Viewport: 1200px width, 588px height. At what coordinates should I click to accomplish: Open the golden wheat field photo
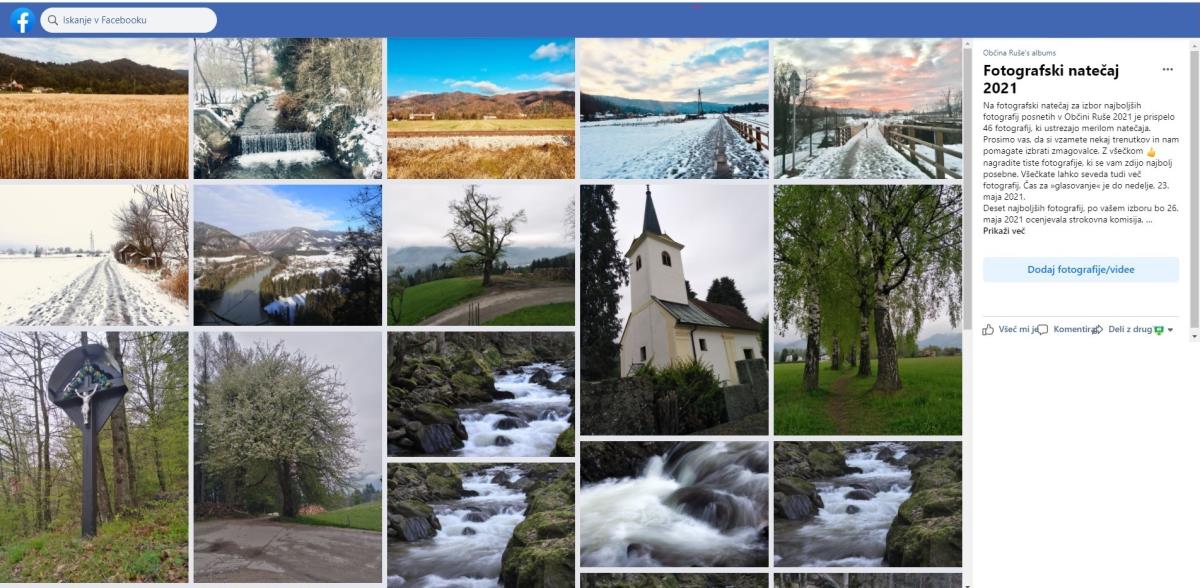tap(94, 108)
